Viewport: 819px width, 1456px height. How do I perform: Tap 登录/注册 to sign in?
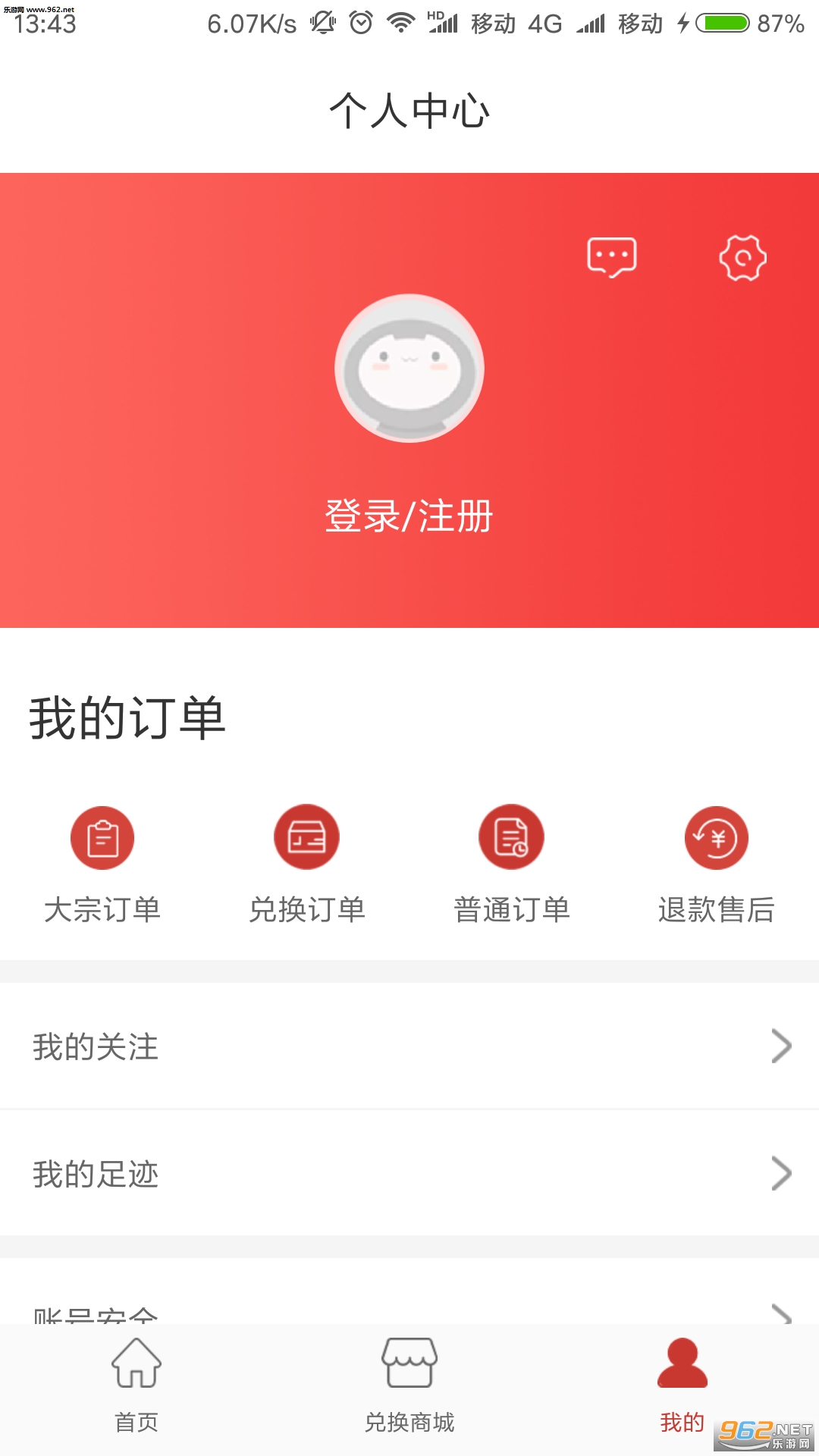[x=409, y=516]
